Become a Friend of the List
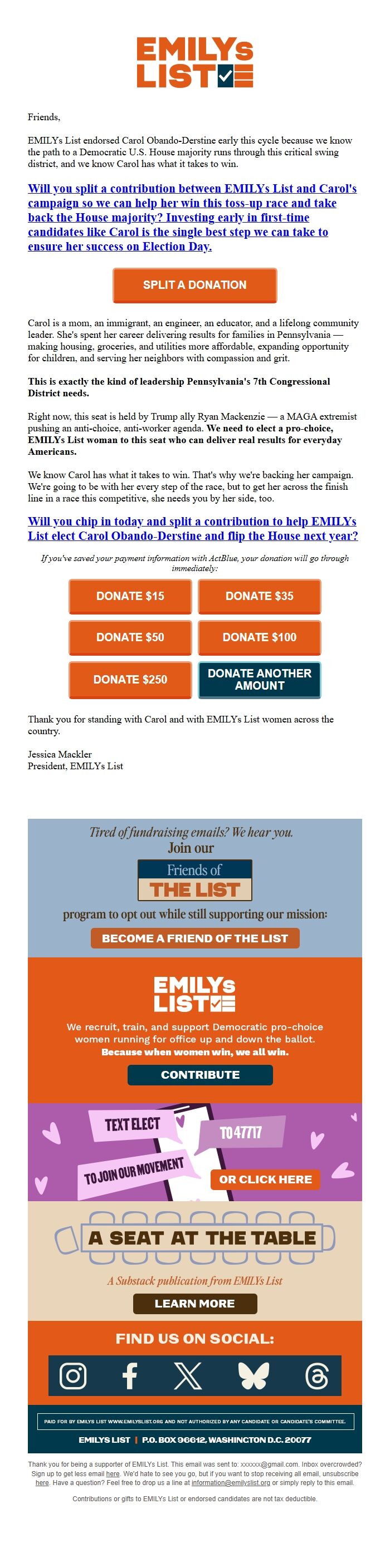 click(x=194, y=938)
